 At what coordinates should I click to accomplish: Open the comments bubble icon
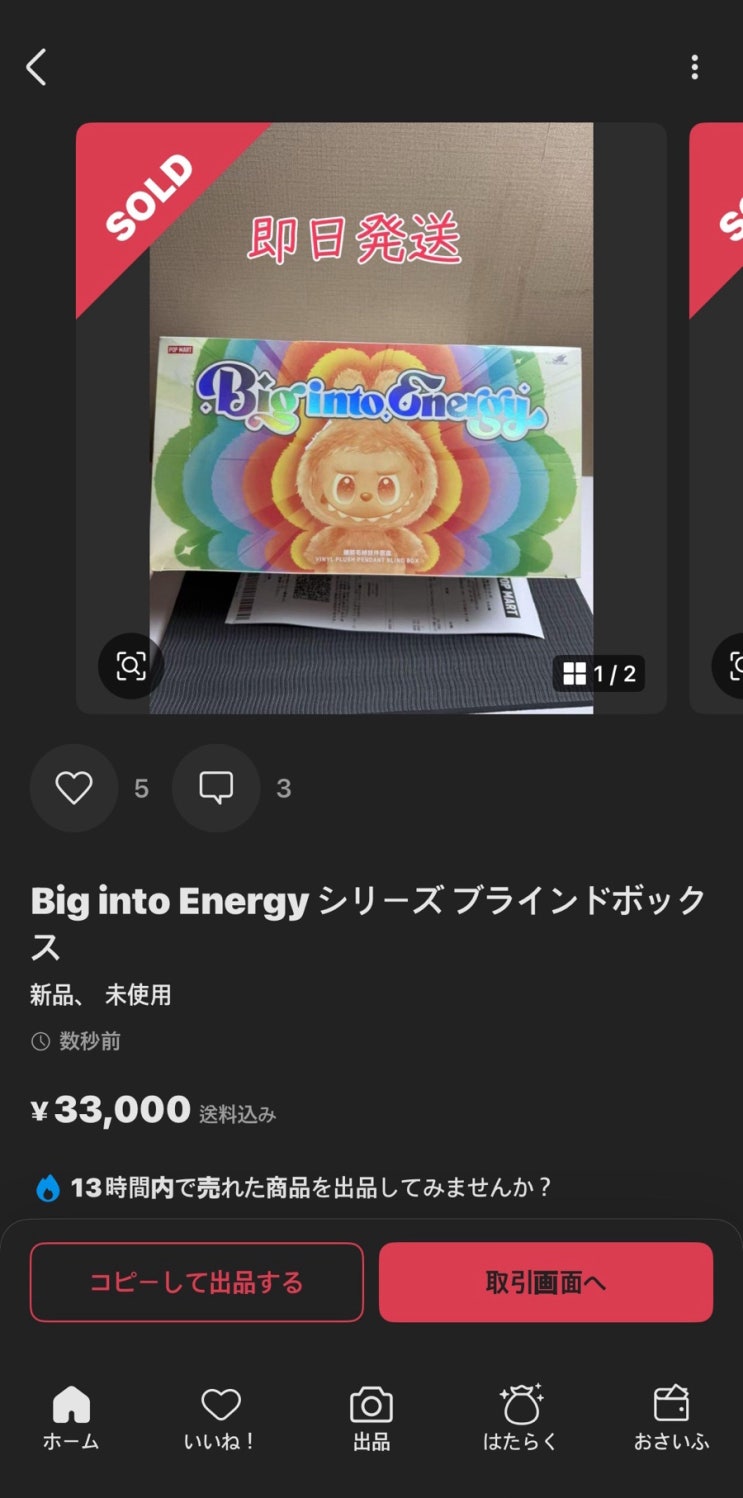coord(216,788)
